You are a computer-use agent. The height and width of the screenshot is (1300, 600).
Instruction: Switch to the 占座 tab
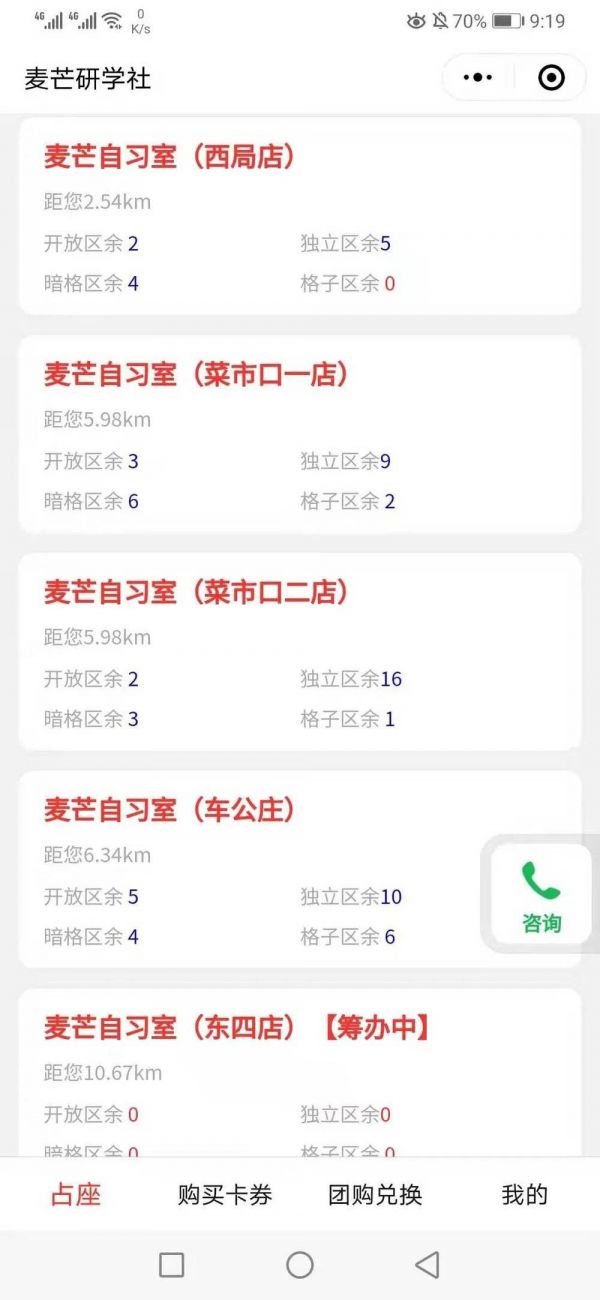pos(76,1194)
